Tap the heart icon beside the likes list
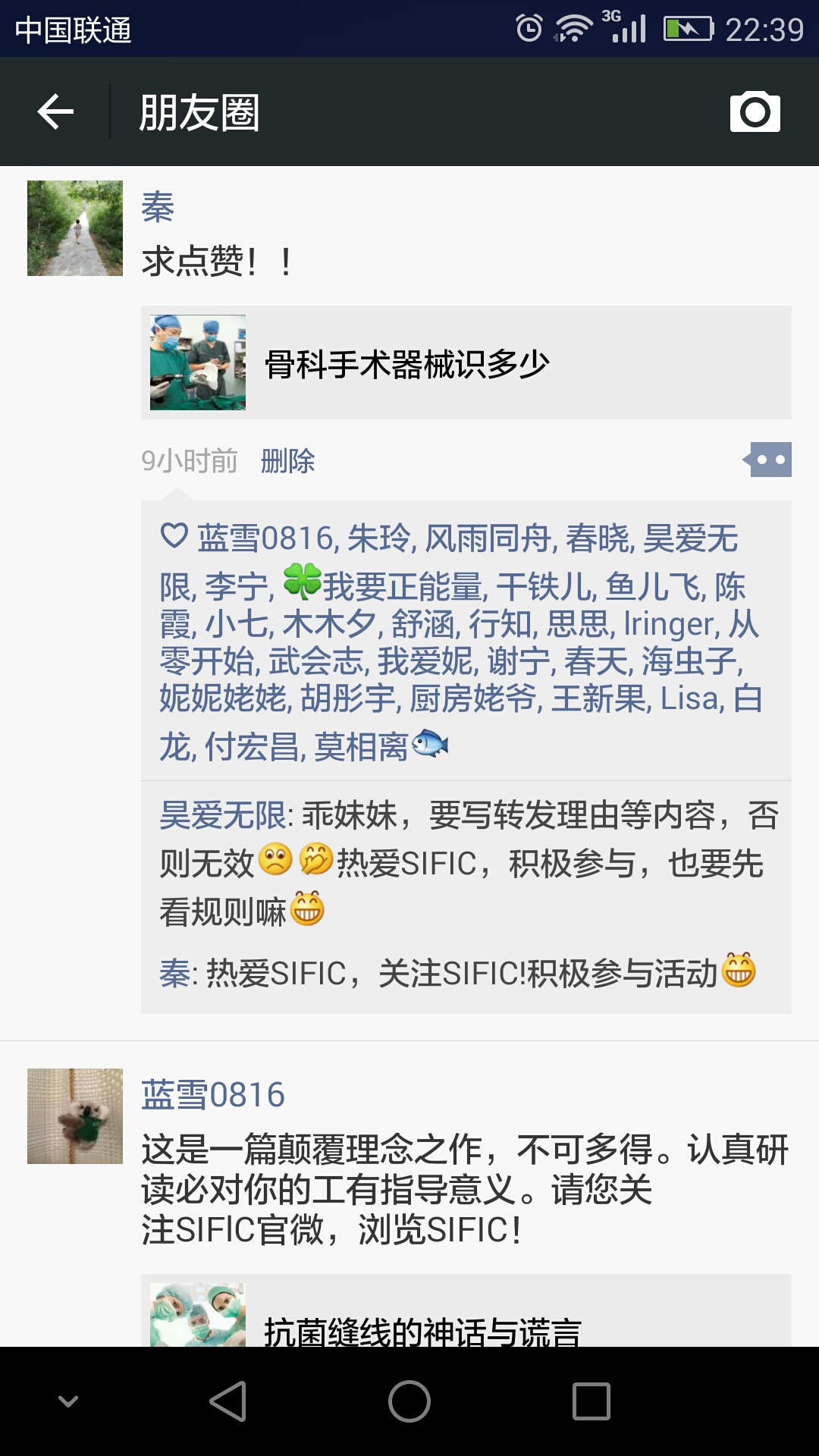 tap(174, 538)
